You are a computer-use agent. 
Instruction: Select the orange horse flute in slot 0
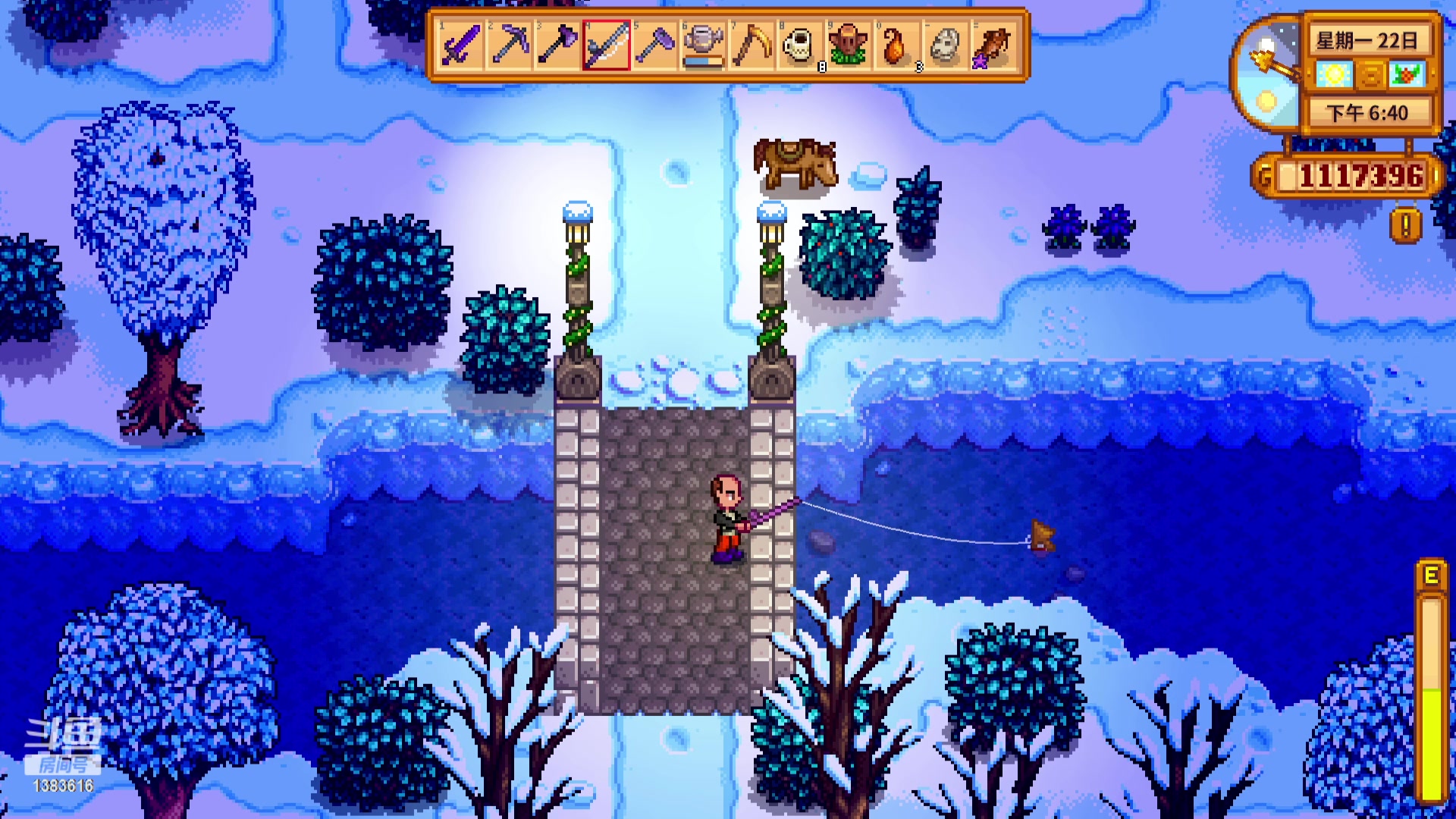[897, 45]
